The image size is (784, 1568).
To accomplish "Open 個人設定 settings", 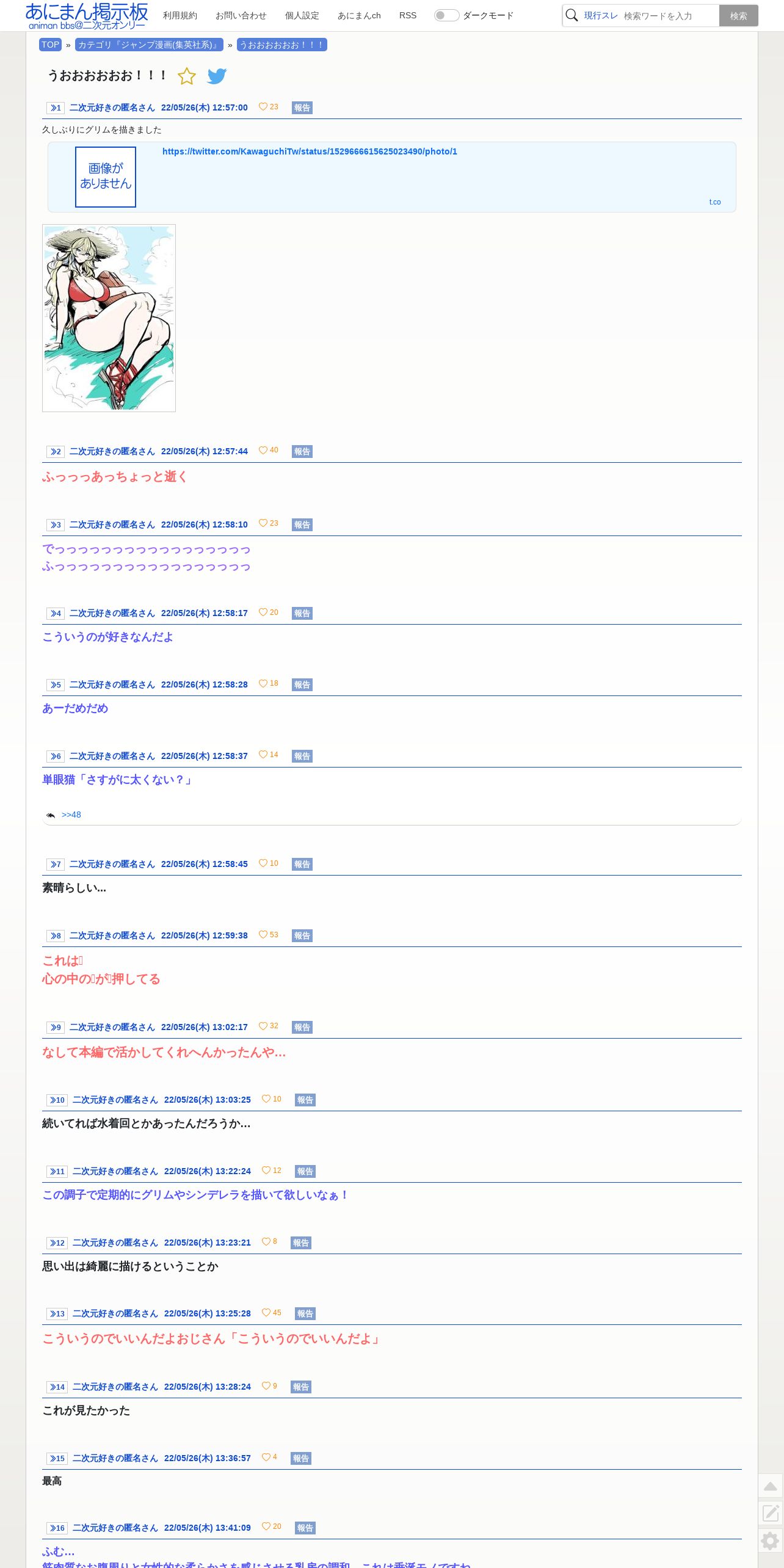I will tap(302, 15).
